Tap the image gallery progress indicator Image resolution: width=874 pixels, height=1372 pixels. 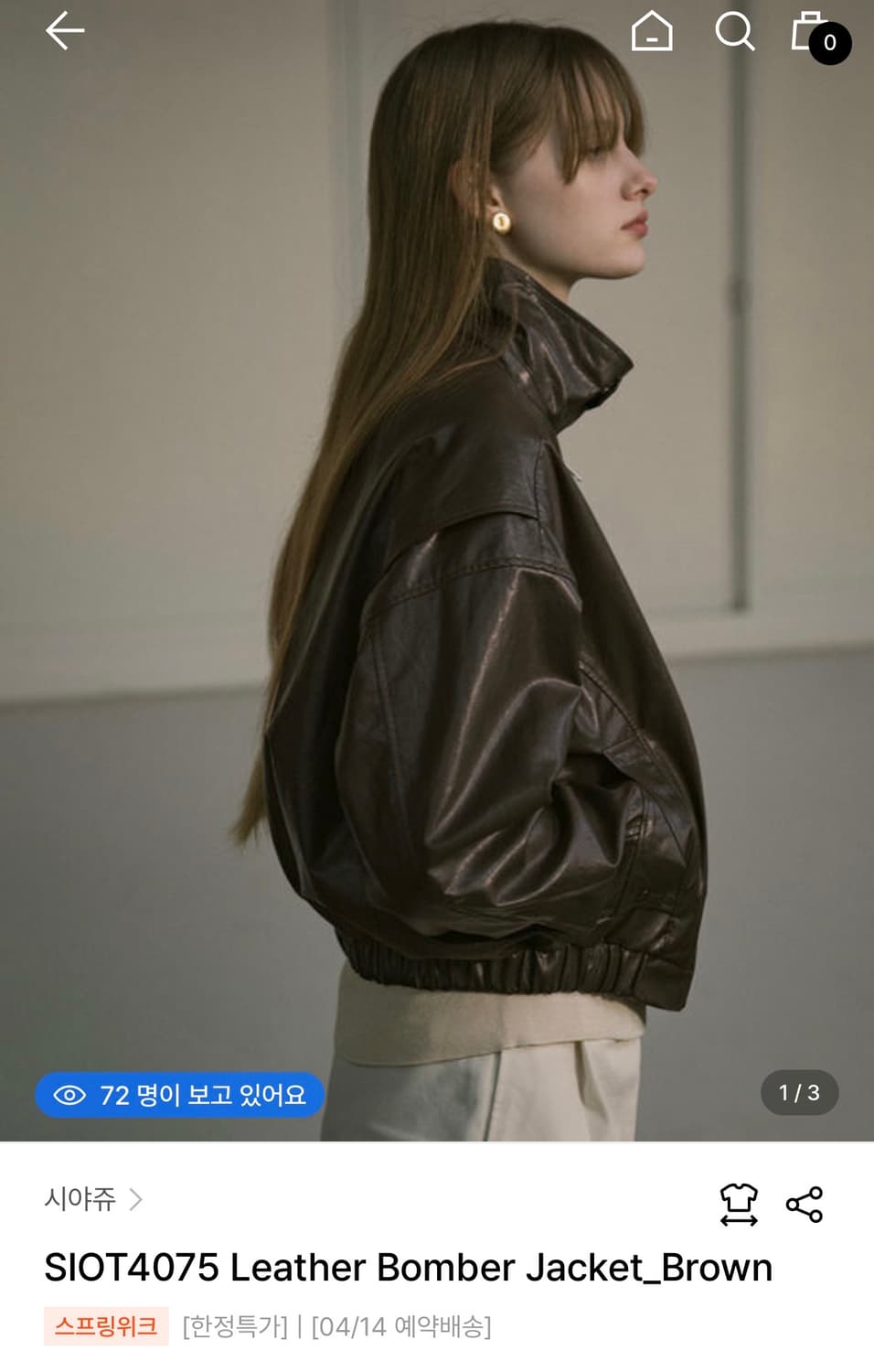799,1092
